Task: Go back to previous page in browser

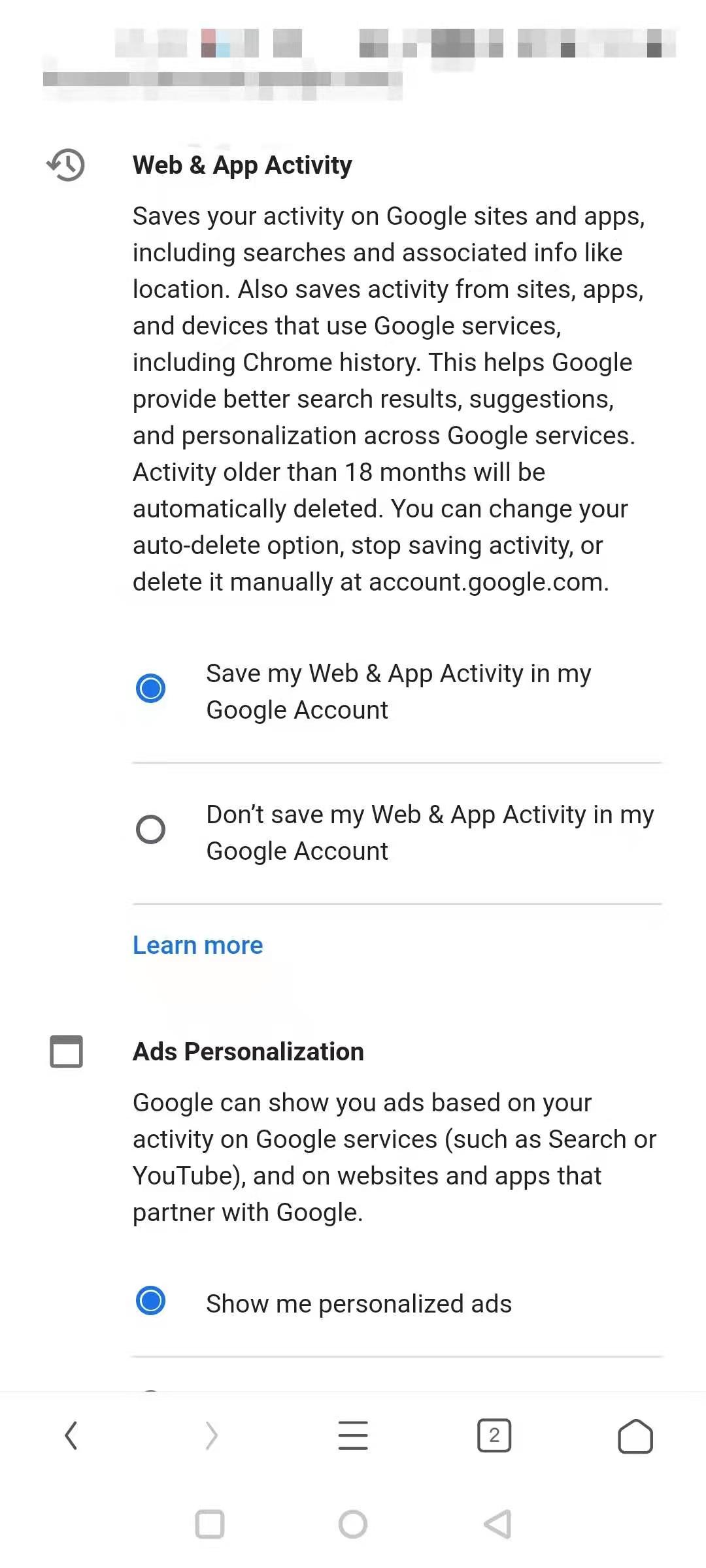Action: pyautogui.click(x=71, y=1436)
